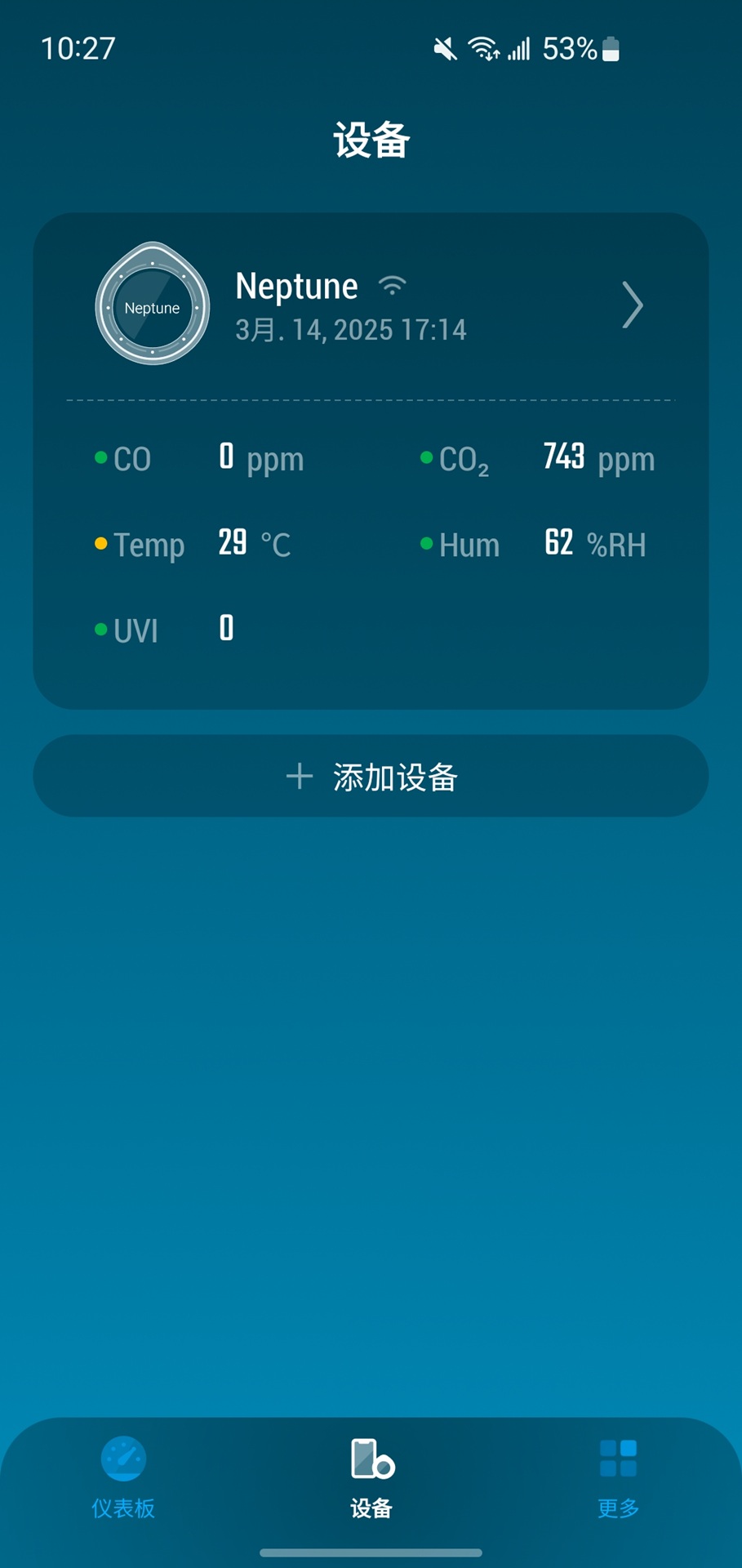Viewport: 742px width, 1568px height.
Task: Tap the Neptune device name text
Action: point(296,286)
